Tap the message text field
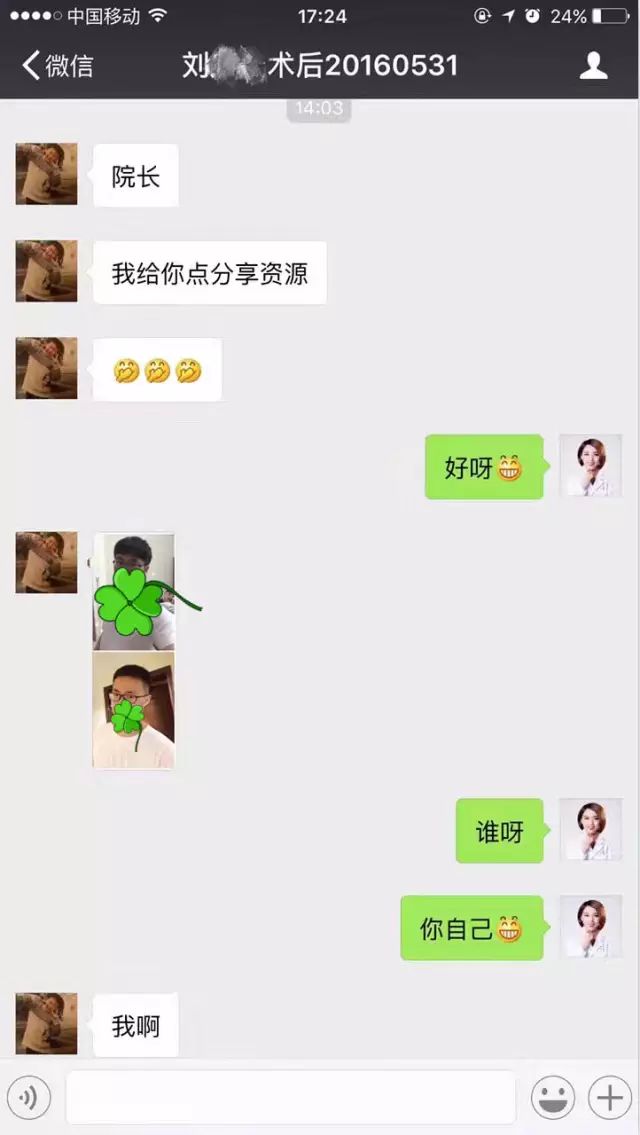Image resolution: width=640 pixels, height=1135 pixels. click(x=290, y=1098)
